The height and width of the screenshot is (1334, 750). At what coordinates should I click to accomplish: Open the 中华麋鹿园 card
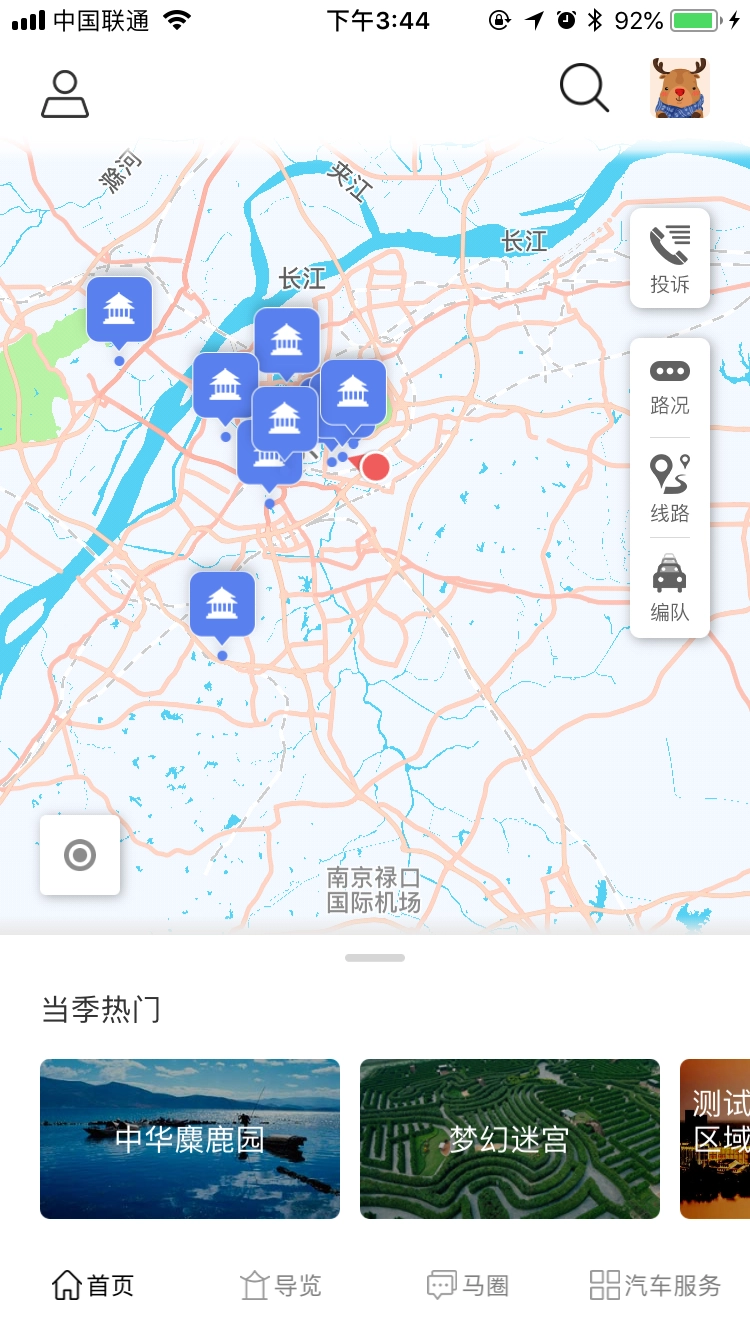(190, 1139)
